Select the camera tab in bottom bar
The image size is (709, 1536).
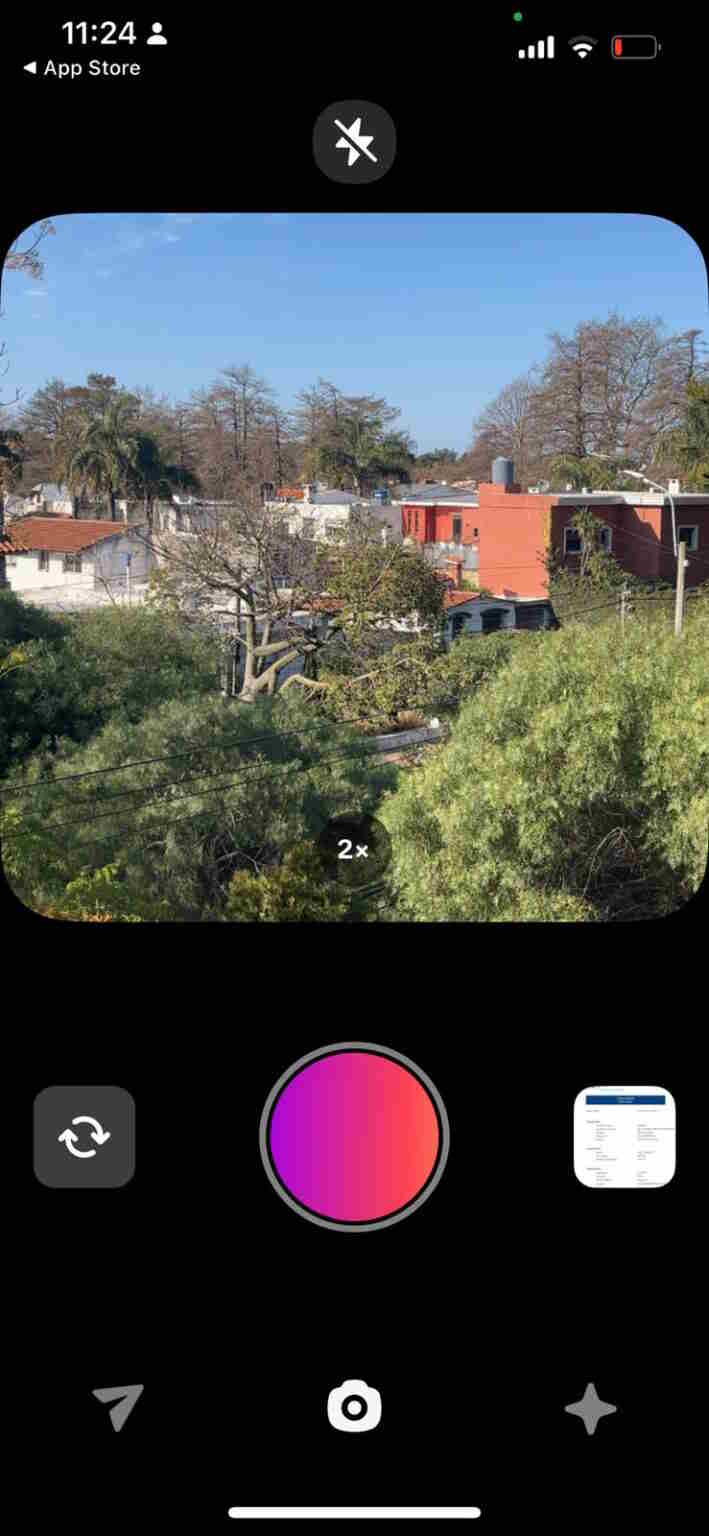[x=354, y=1407]
